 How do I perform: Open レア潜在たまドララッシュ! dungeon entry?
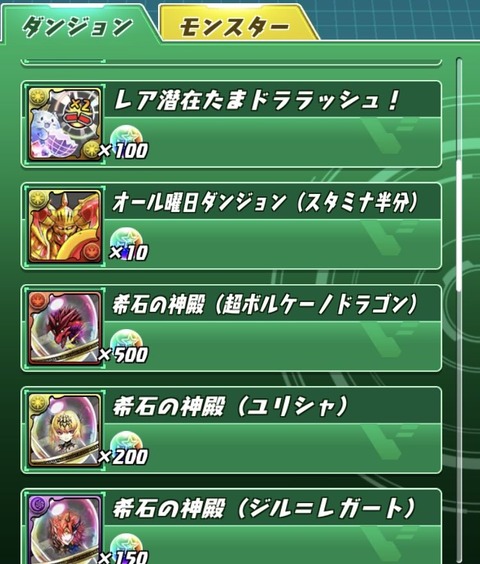pos(231,124)
